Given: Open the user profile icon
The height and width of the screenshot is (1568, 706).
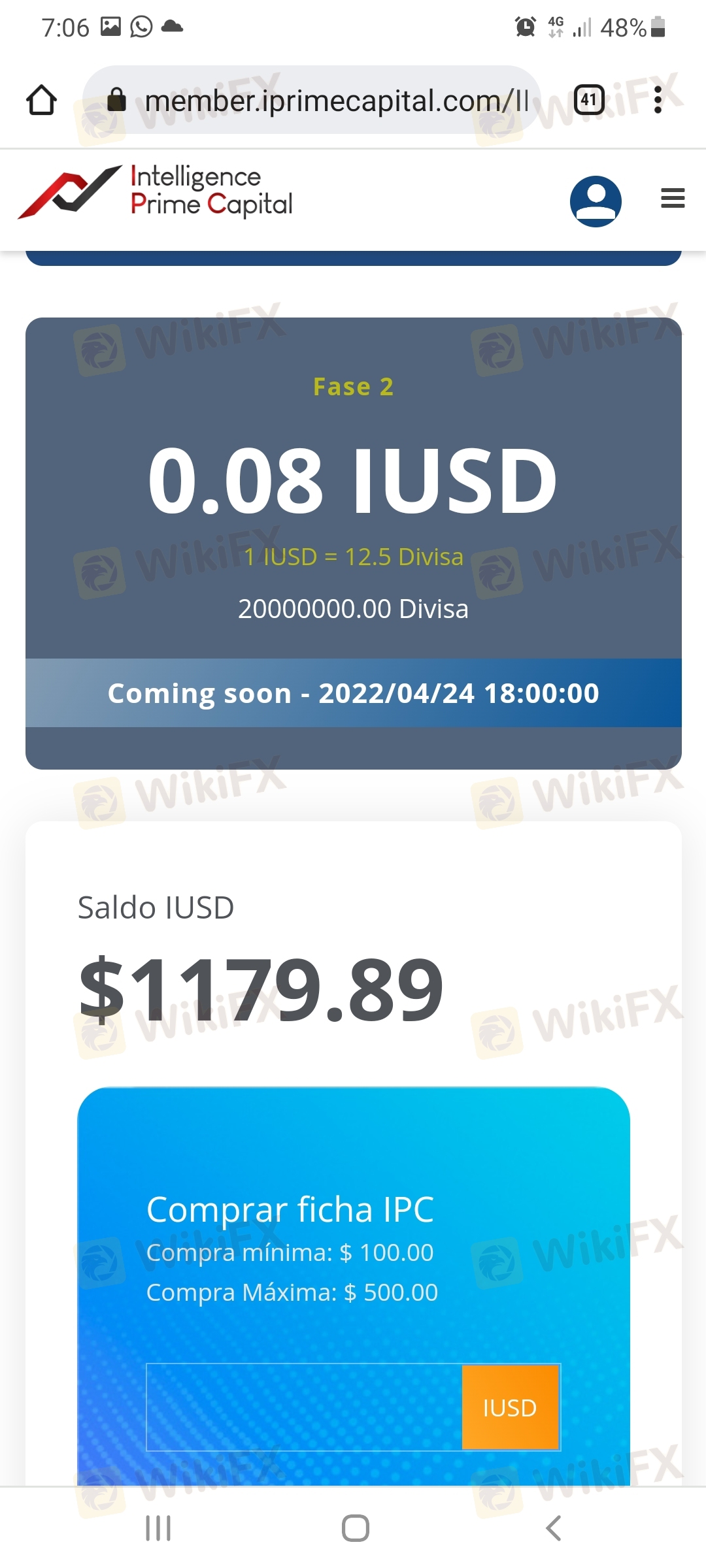Looking at the screenshot, I should pyautogui.click(x=596, y=201).
